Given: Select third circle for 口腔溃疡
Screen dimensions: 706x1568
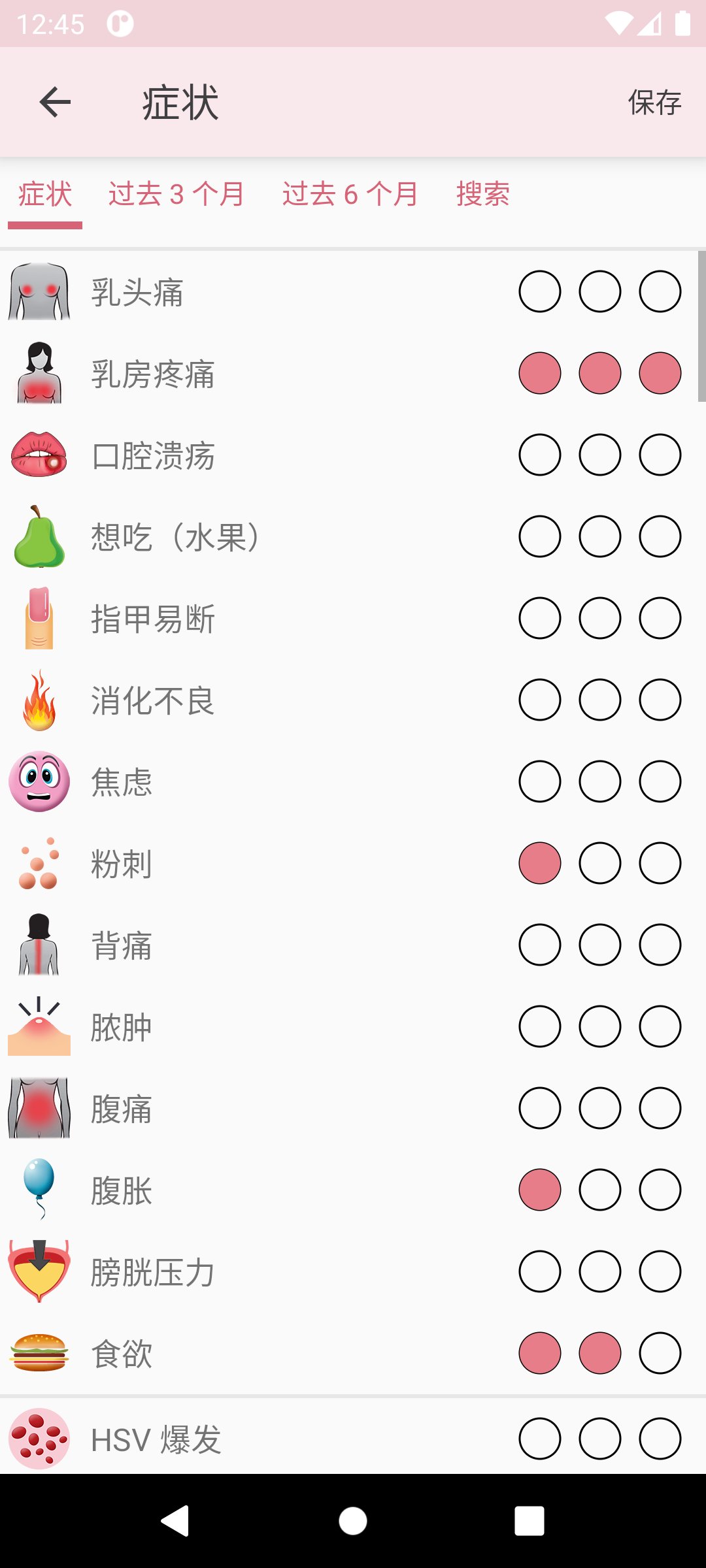Looking at the screenshot, I should point(660,455).
